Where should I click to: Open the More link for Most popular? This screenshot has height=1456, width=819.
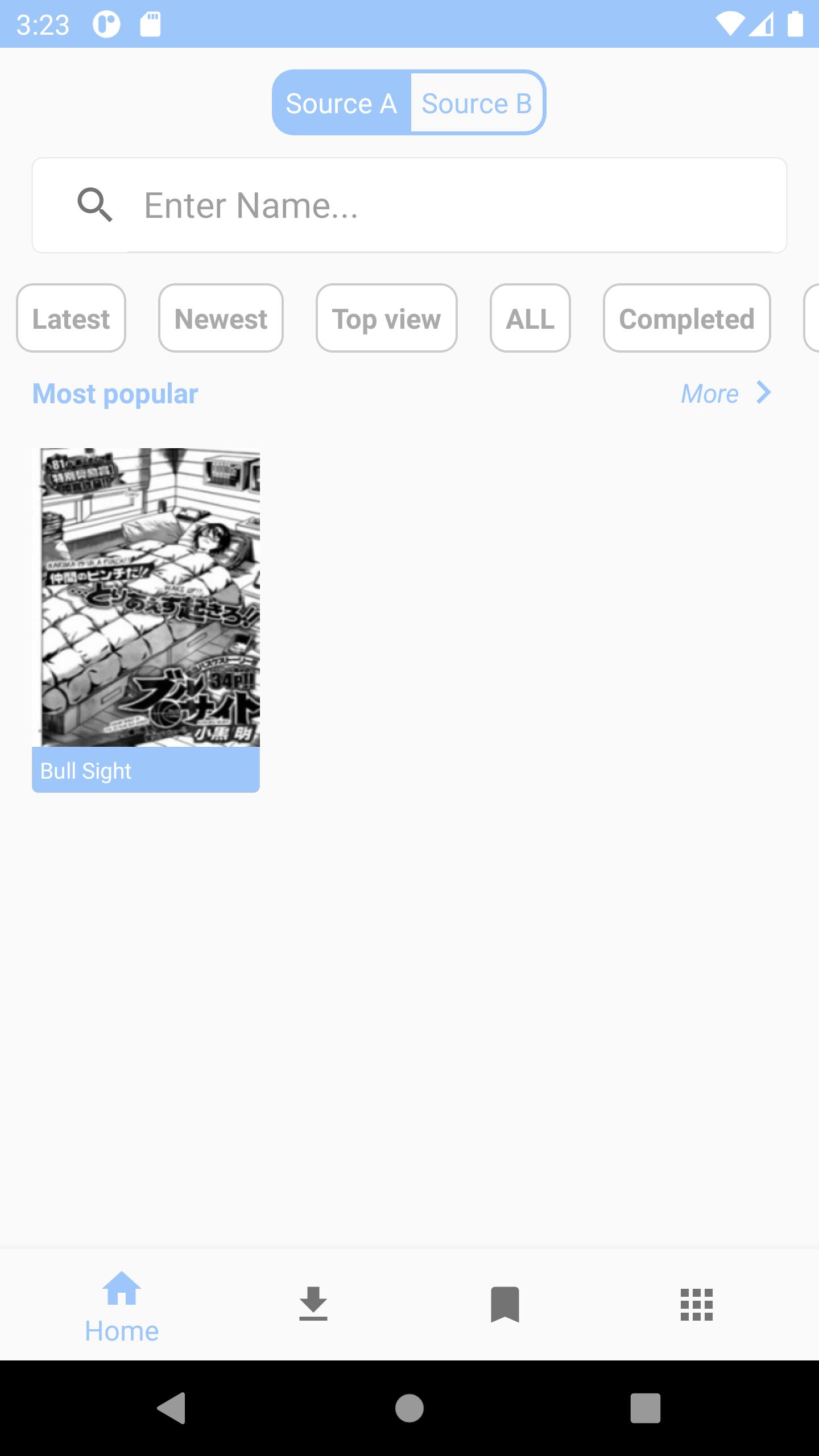point(709,393)
